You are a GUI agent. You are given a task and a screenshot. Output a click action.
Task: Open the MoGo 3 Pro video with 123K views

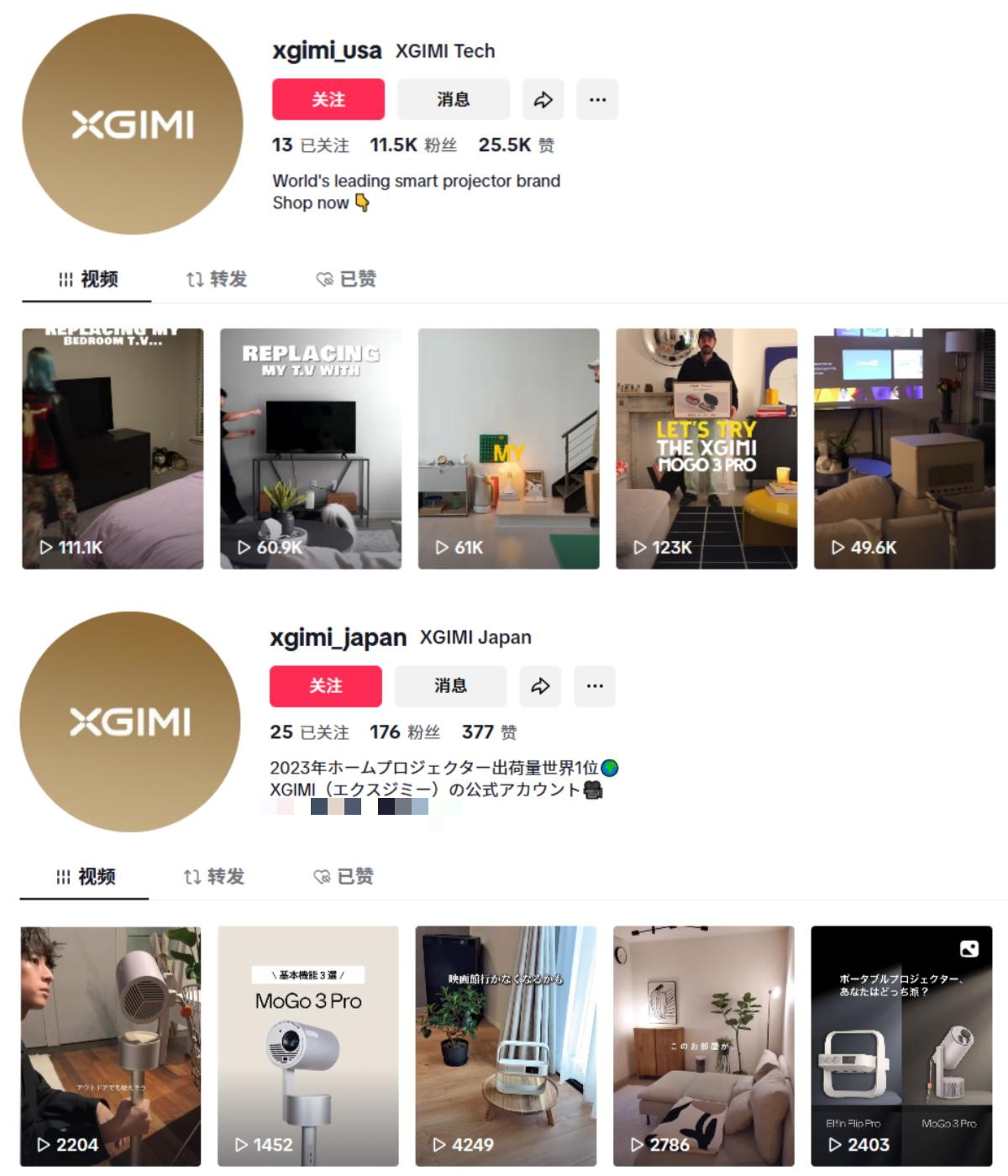point(706,449)
